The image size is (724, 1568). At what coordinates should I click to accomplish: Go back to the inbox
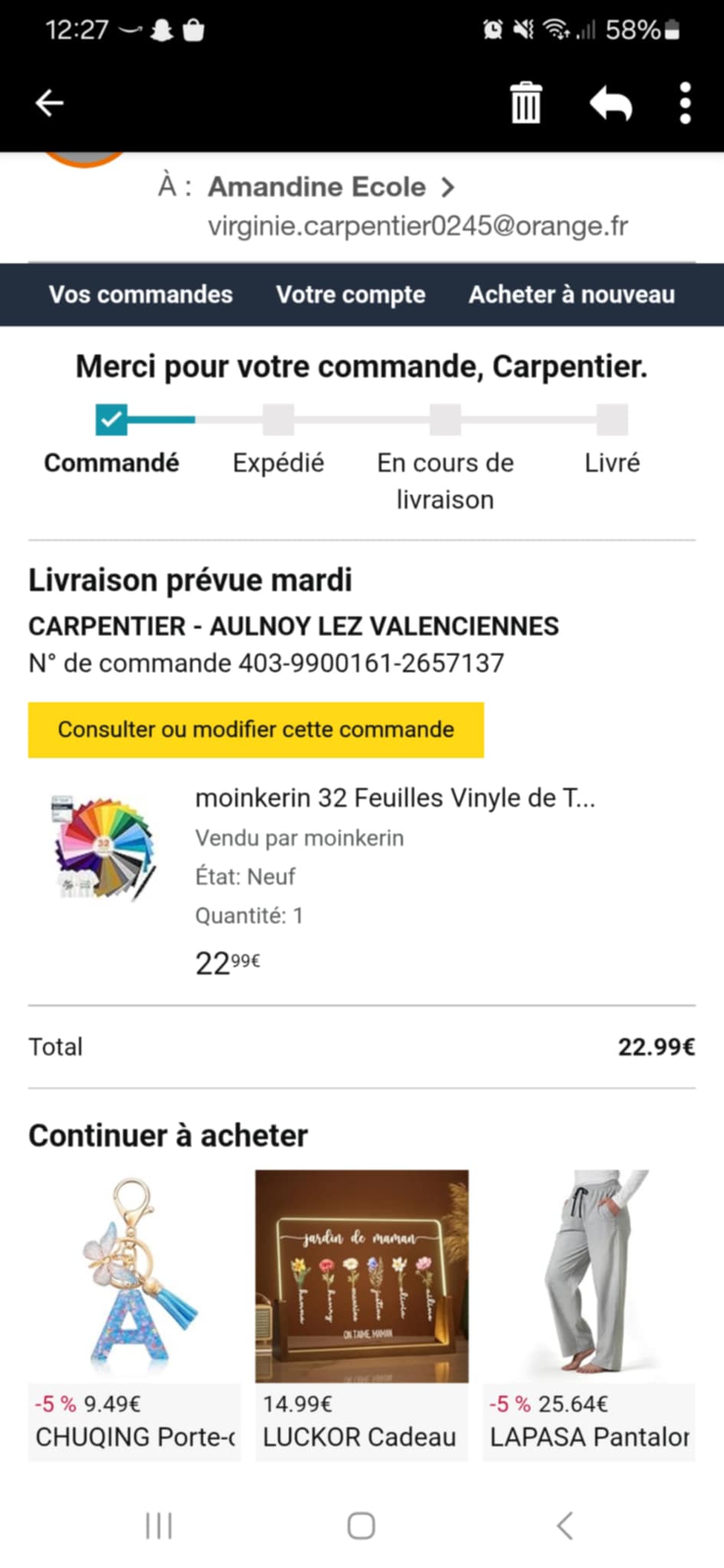49,103
